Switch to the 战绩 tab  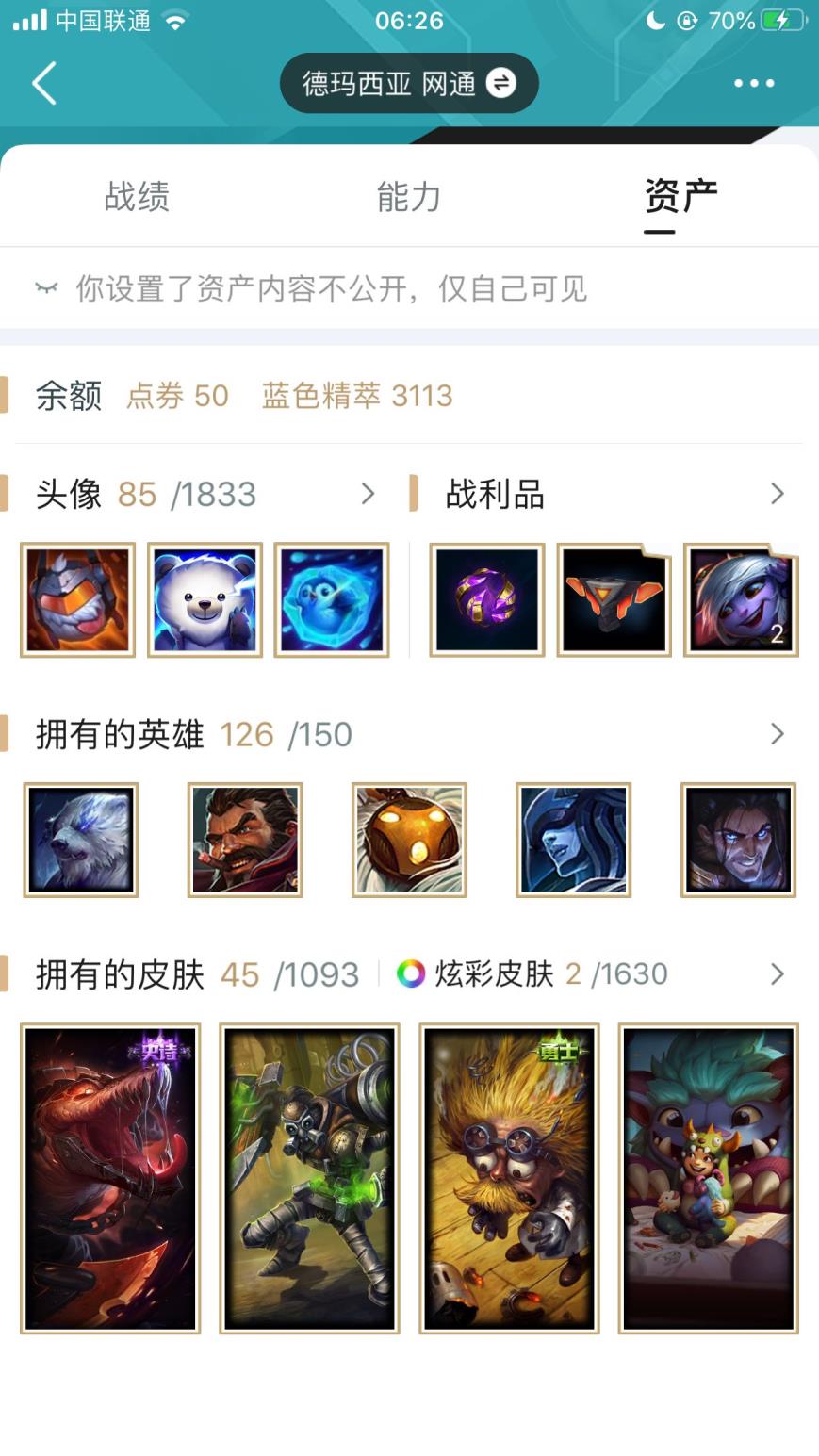pos(137,197)
